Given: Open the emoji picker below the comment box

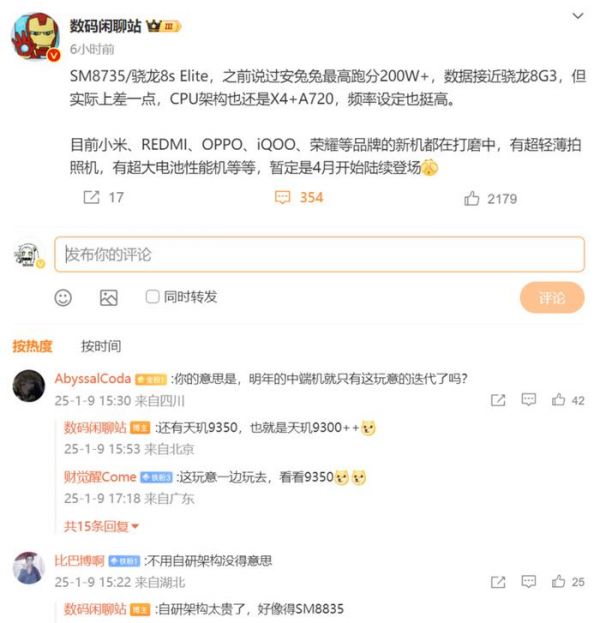Looking at the screenshot, I should pos(63,297).
